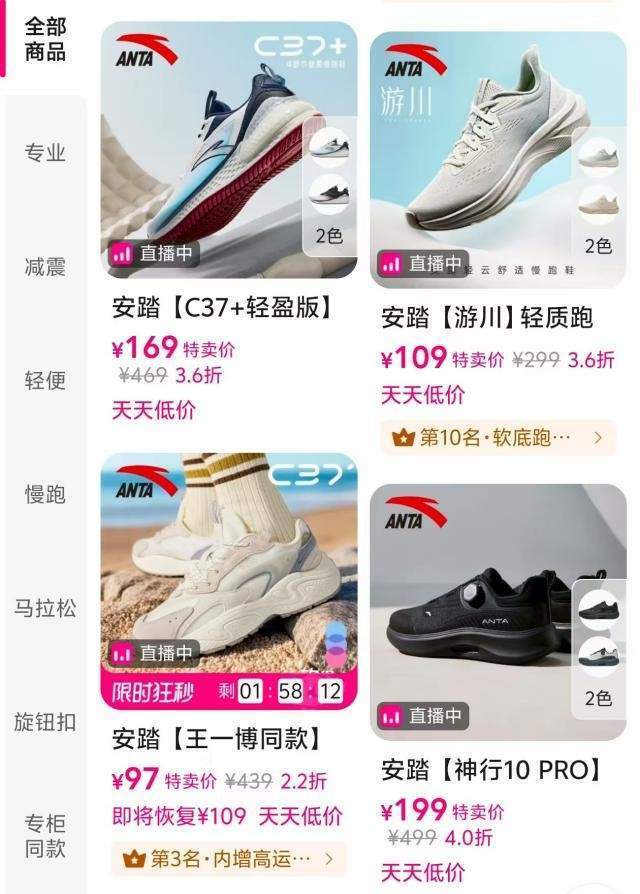Screen dimensions: 640x894
Task: Select the 全部商品 category
Action: (45, 39)
